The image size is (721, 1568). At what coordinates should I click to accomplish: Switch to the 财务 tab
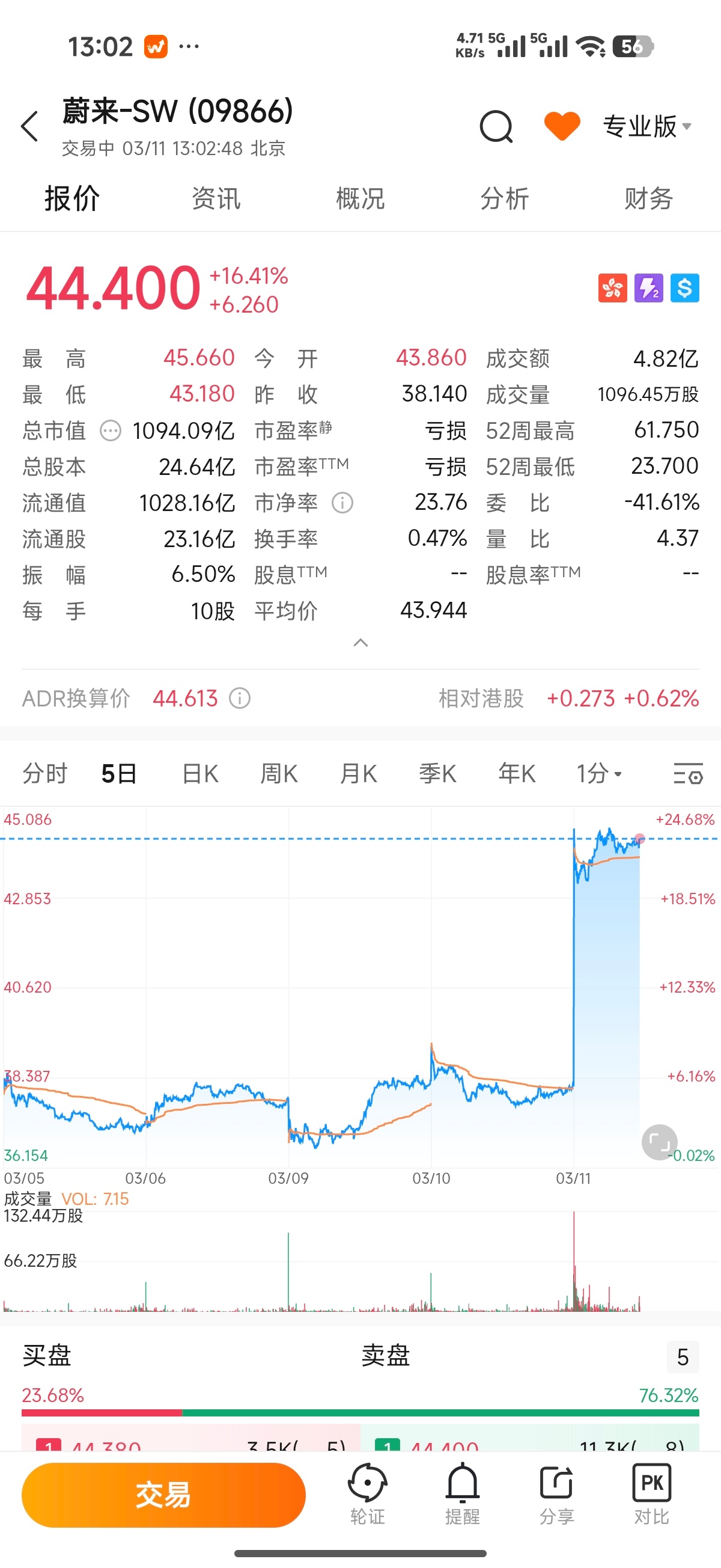click(647, 198)
